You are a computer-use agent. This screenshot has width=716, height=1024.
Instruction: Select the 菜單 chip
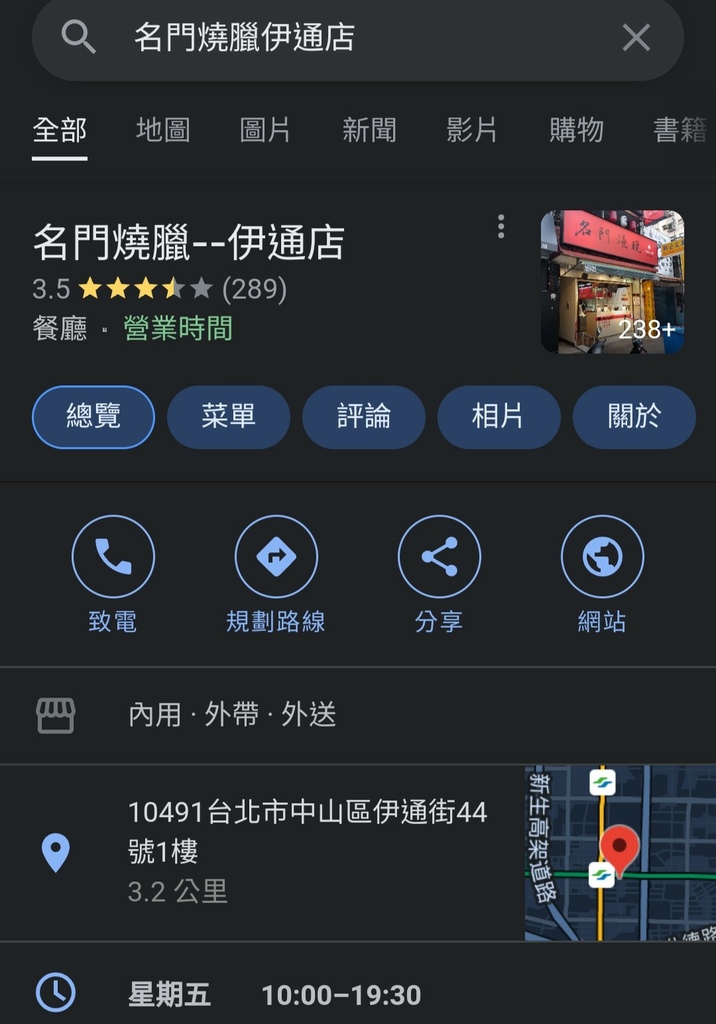click(x=228, y=417)
